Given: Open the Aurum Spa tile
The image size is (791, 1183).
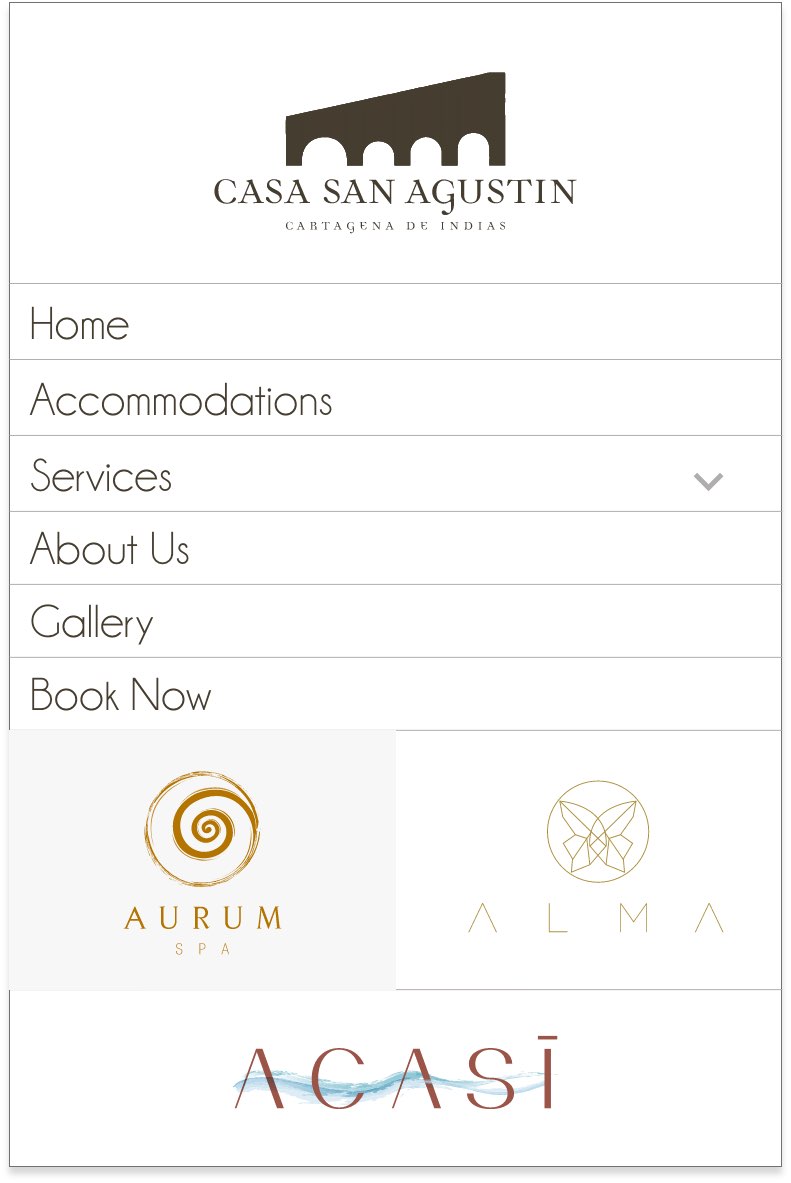Looking at the screenshot, I should point(203,861).
